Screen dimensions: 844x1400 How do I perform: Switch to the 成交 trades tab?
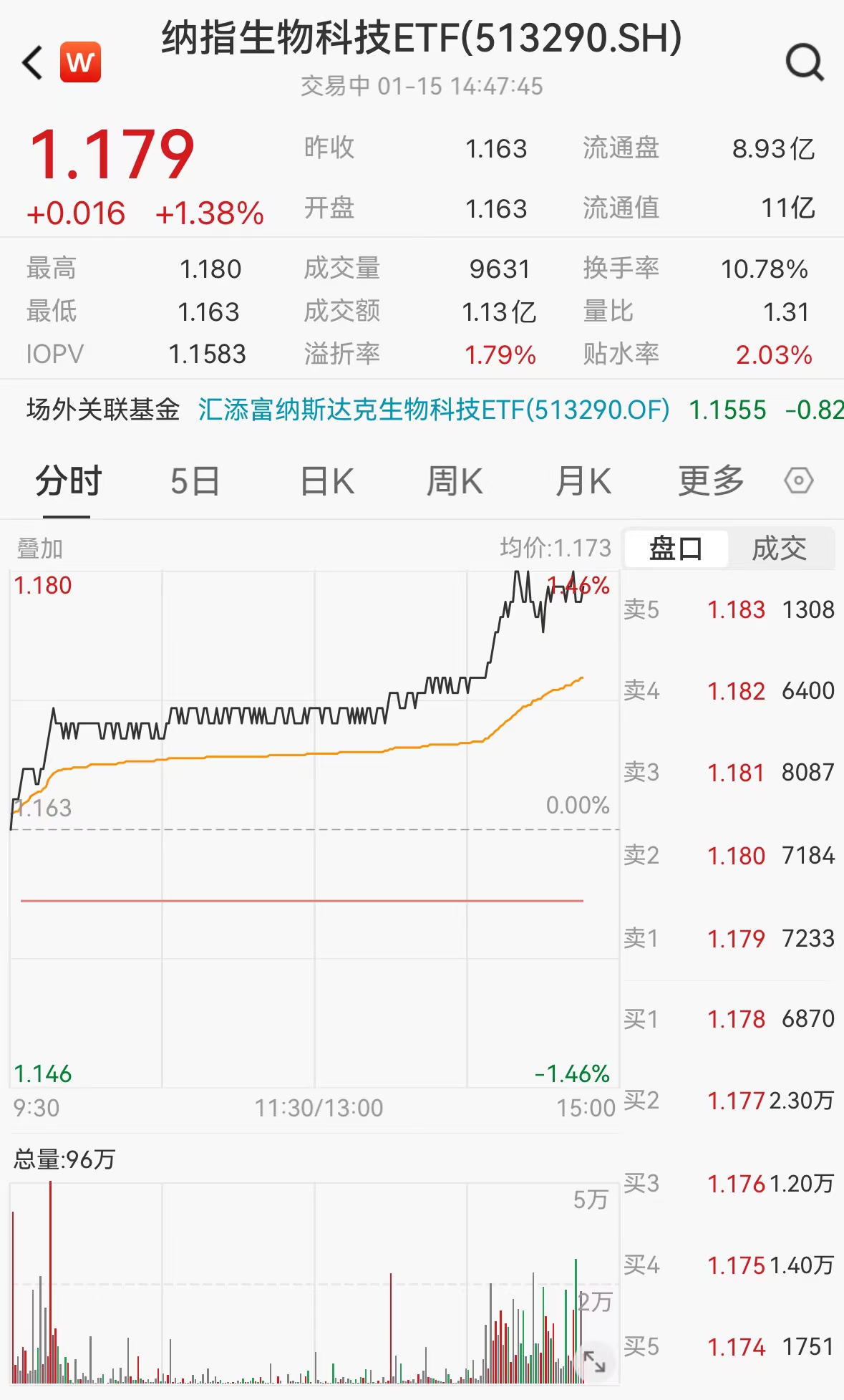tap(780, 549)
